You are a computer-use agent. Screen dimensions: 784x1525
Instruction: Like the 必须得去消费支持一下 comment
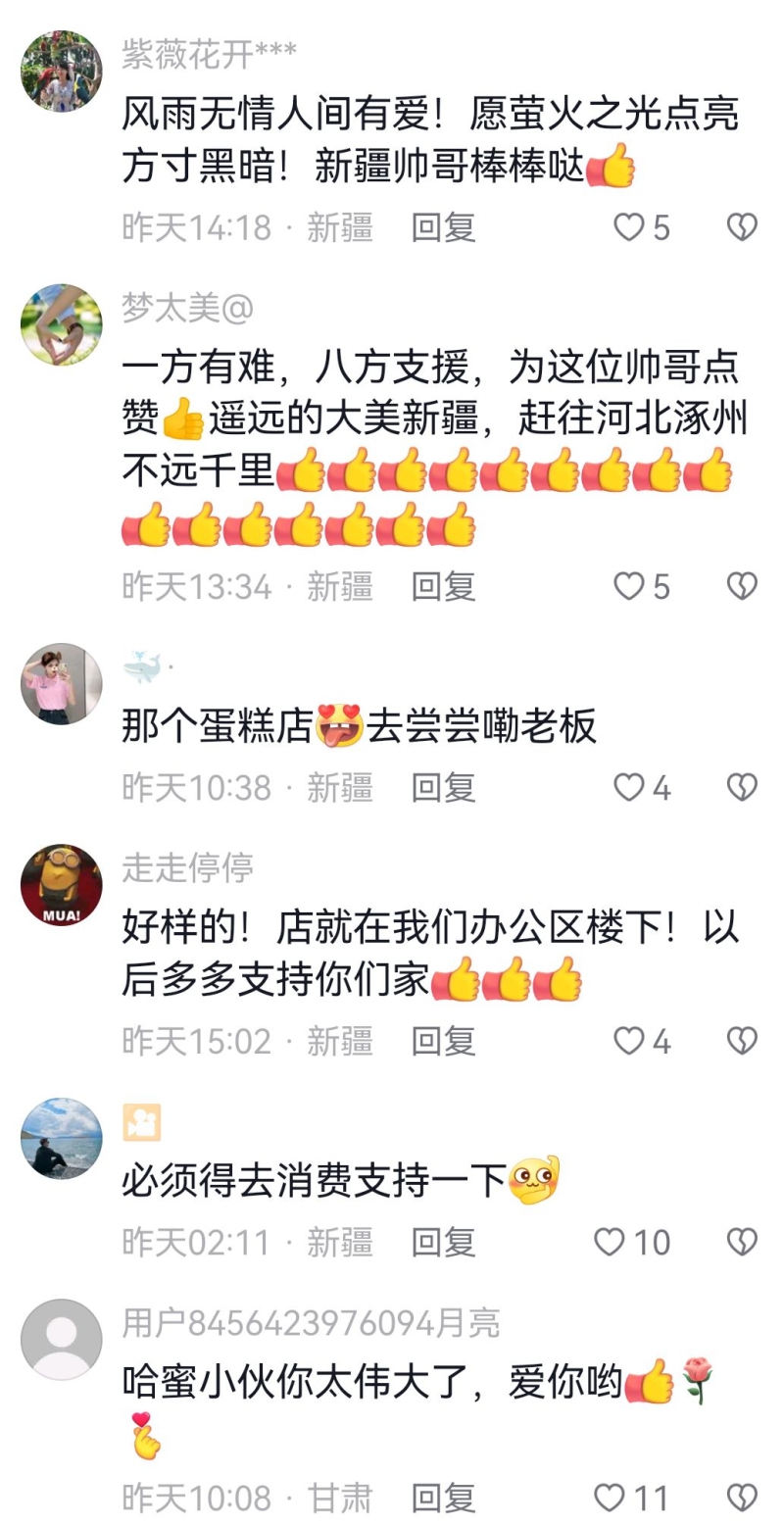point(610,1242)
